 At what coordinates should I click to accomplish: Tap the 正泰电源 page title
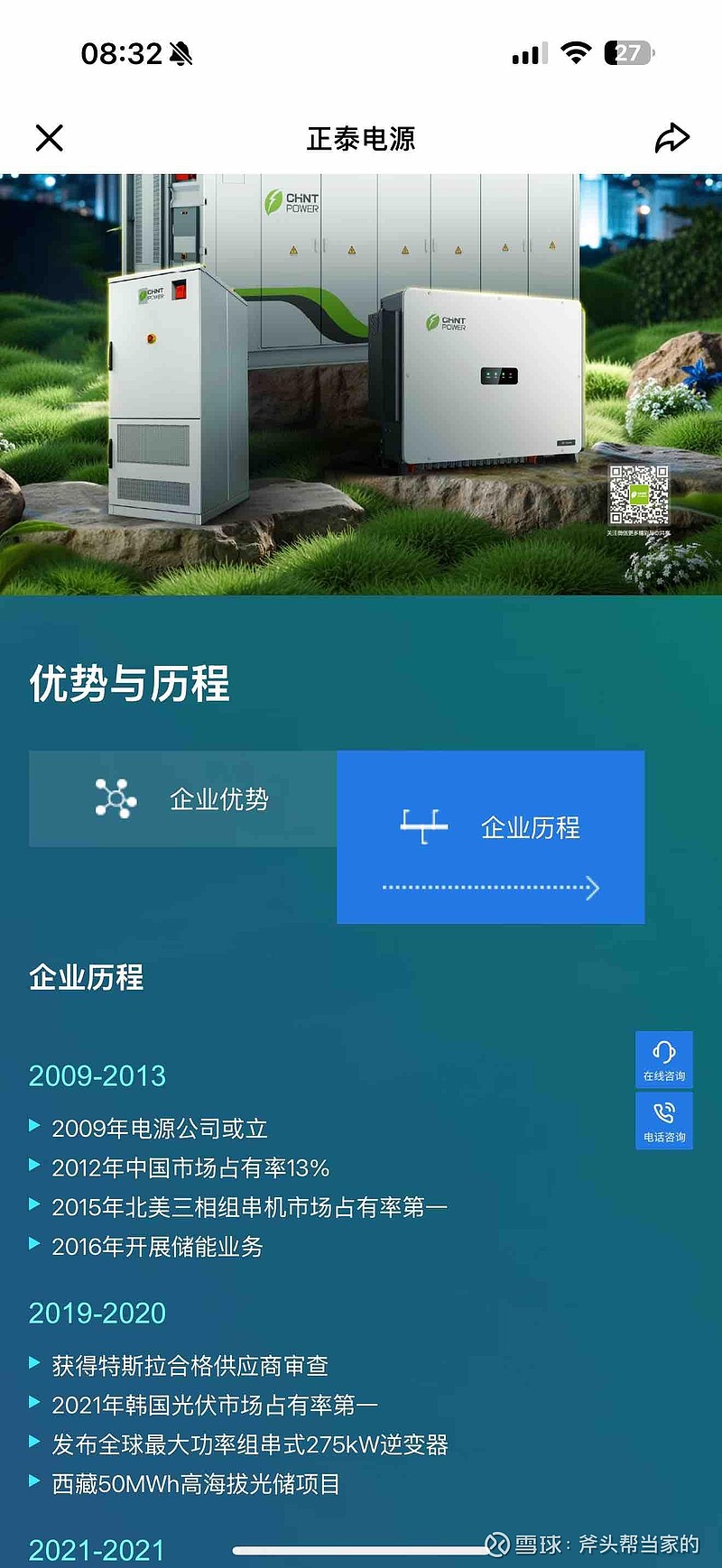[361, 137]
